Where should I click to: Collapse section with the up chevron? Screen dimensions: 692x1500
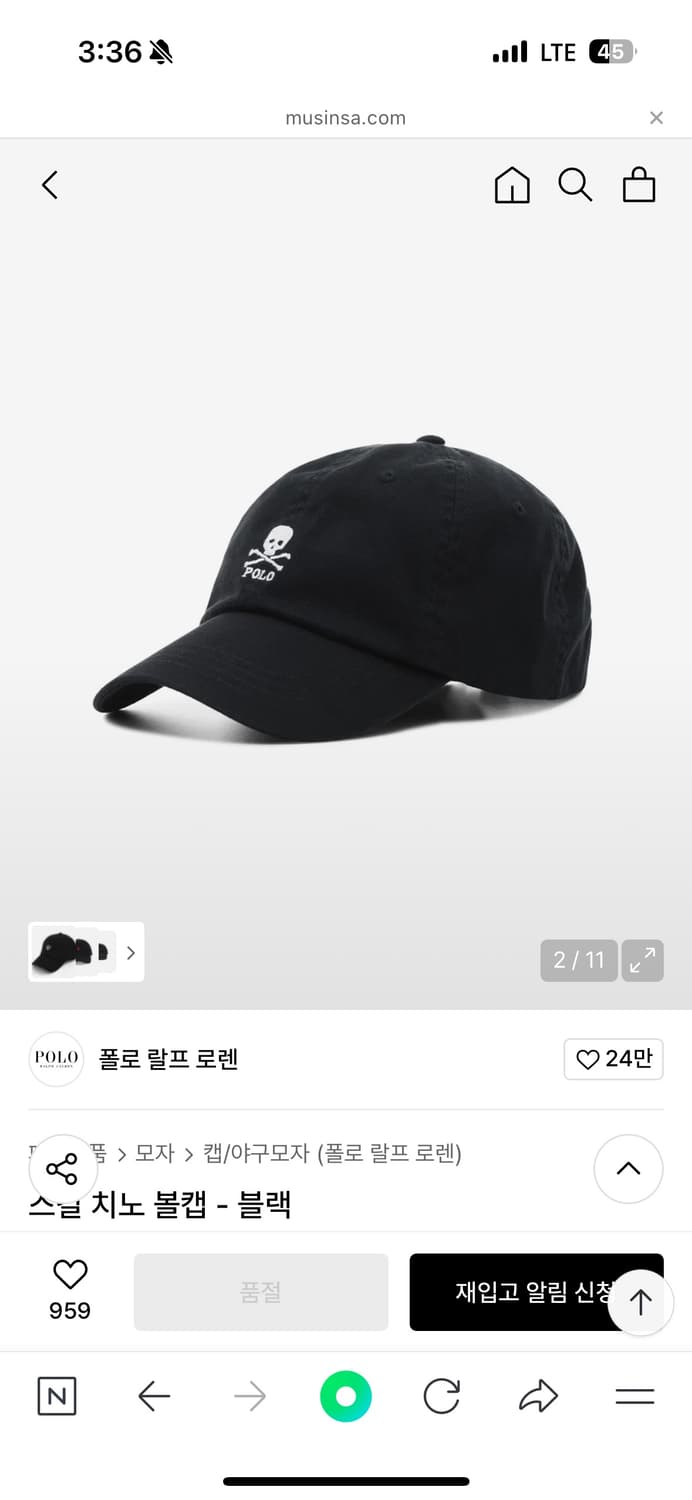[x=628, y=1168]
